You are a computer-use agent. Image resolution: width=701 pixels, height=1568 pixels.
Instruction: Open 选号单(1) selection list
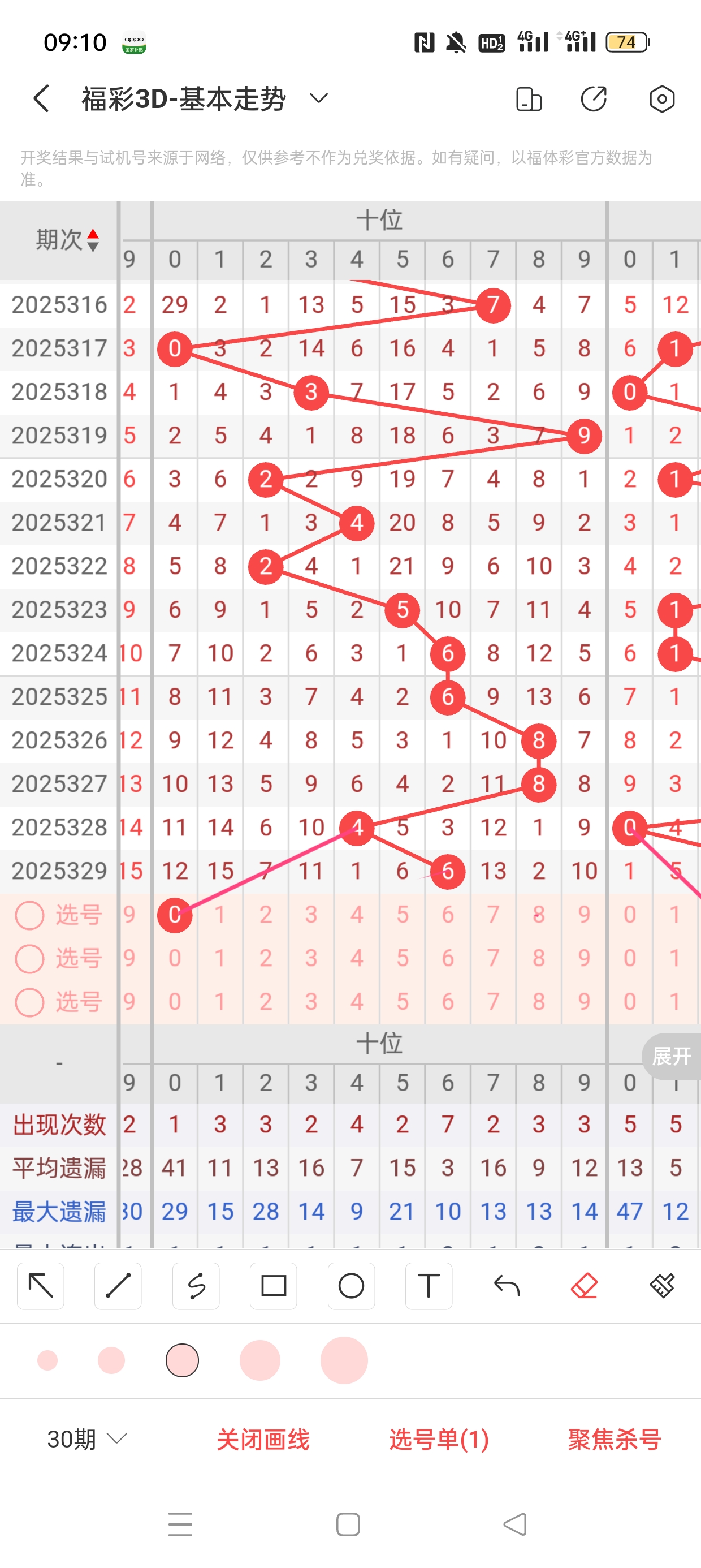coord(439,1439)
